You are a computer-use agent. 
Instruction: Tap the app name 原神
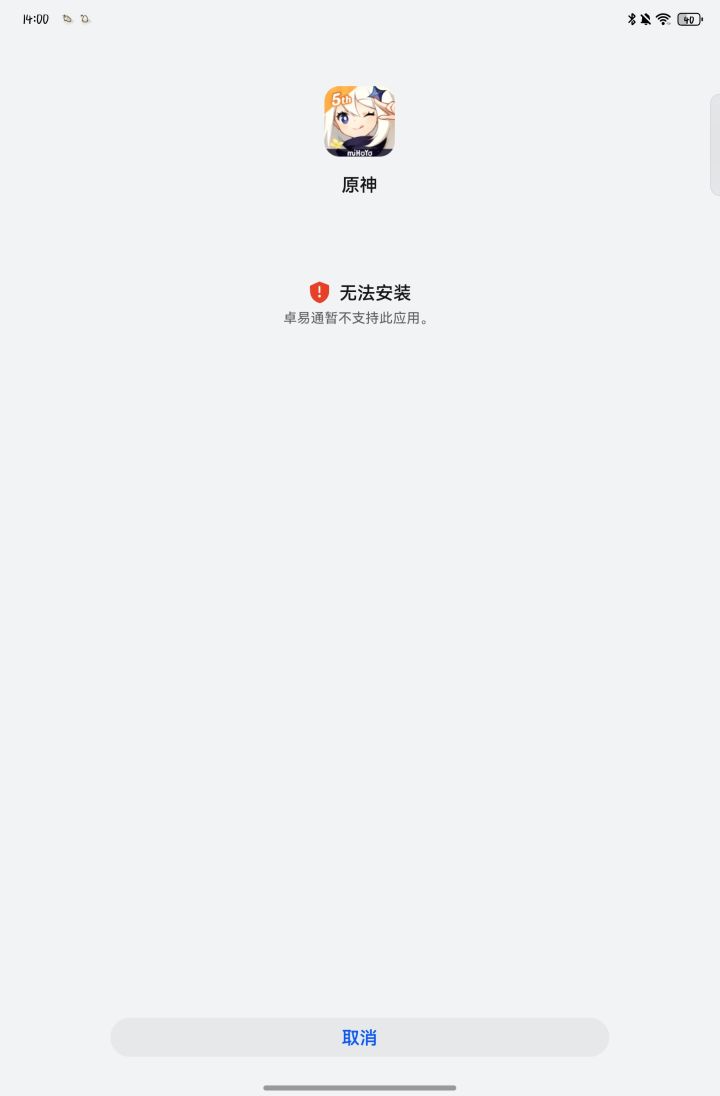click(x=359, y=184)
